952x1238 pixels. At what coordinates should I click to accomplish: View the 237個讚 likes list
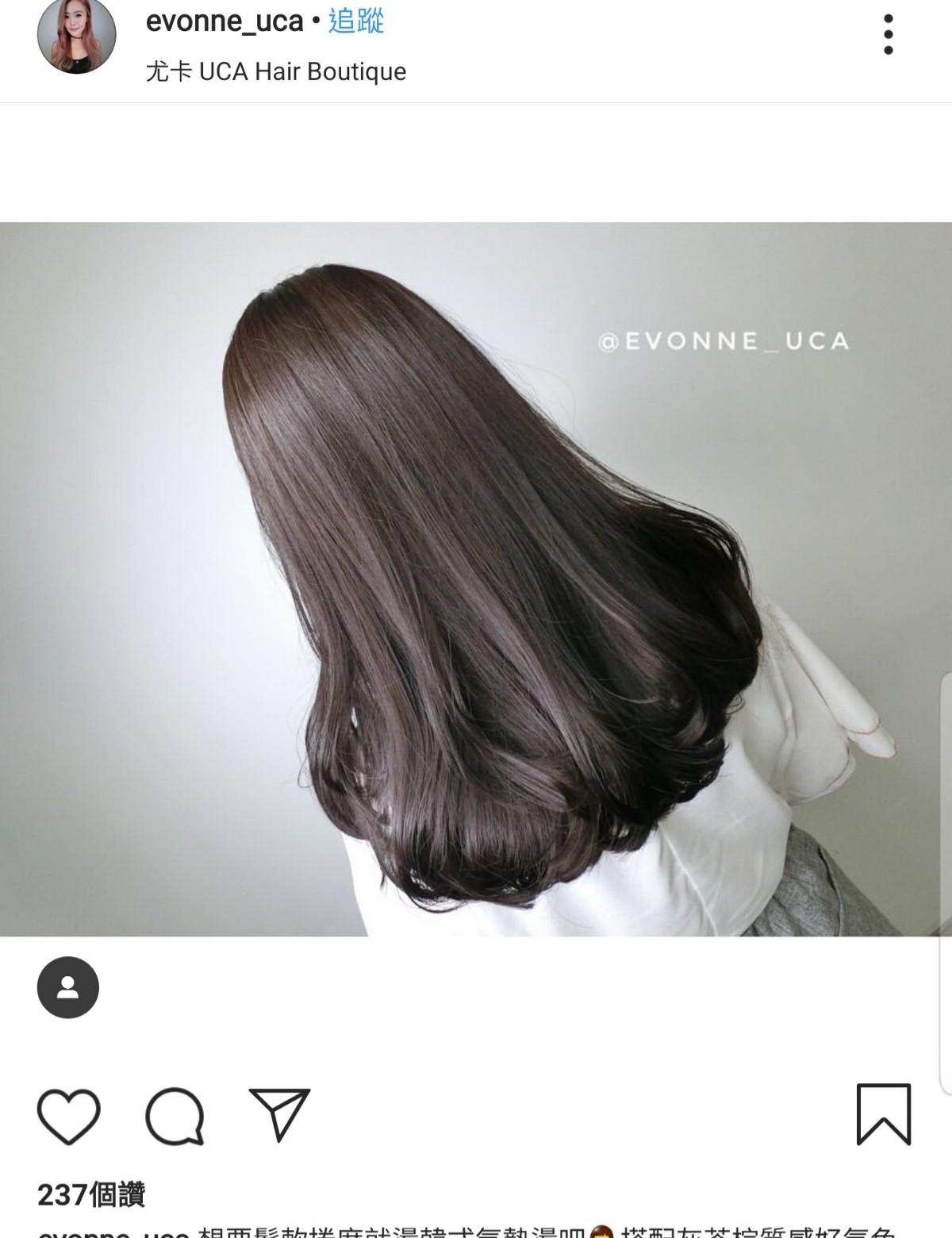pyautogui.click(x=91, y=1194)
